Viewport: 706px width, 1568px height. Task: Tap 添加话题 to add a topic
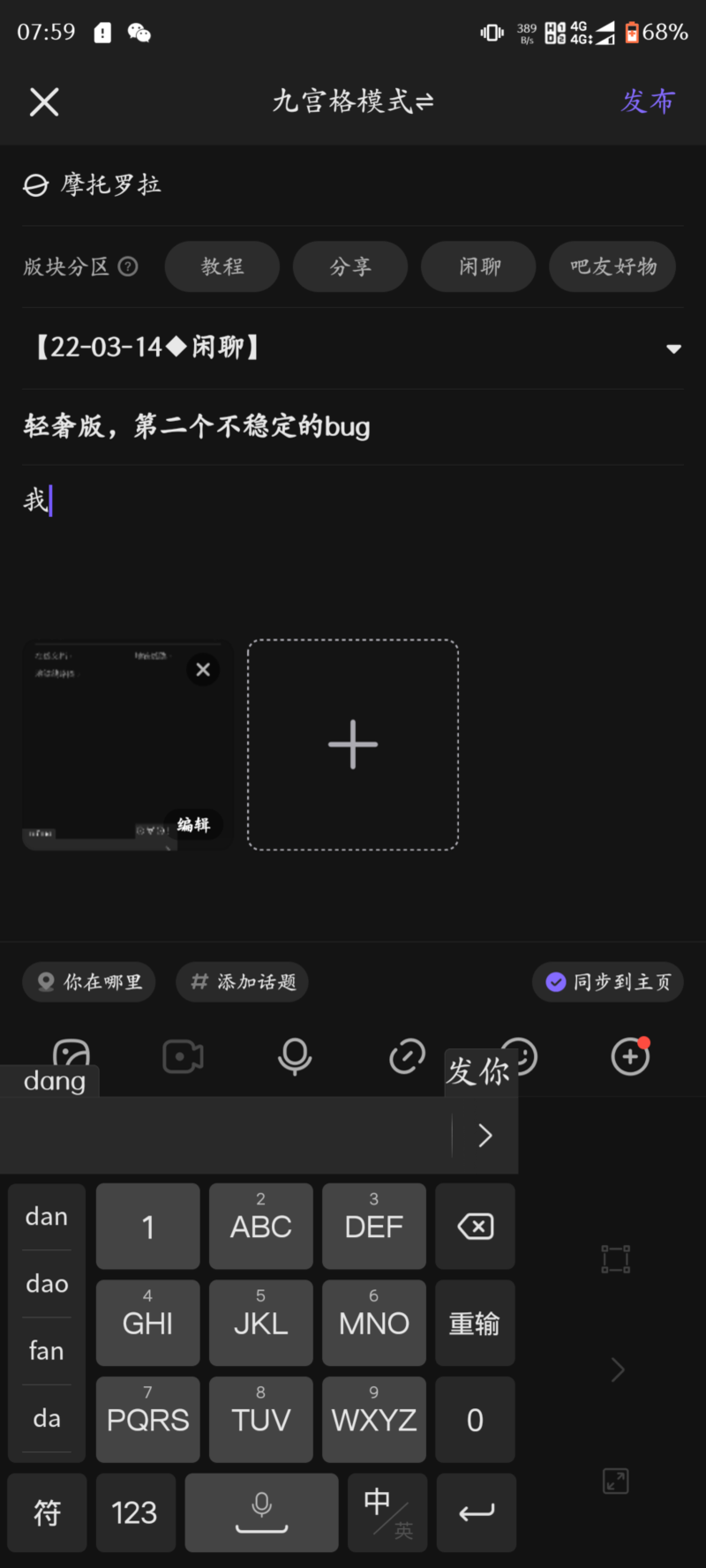[x=243, y=982]
